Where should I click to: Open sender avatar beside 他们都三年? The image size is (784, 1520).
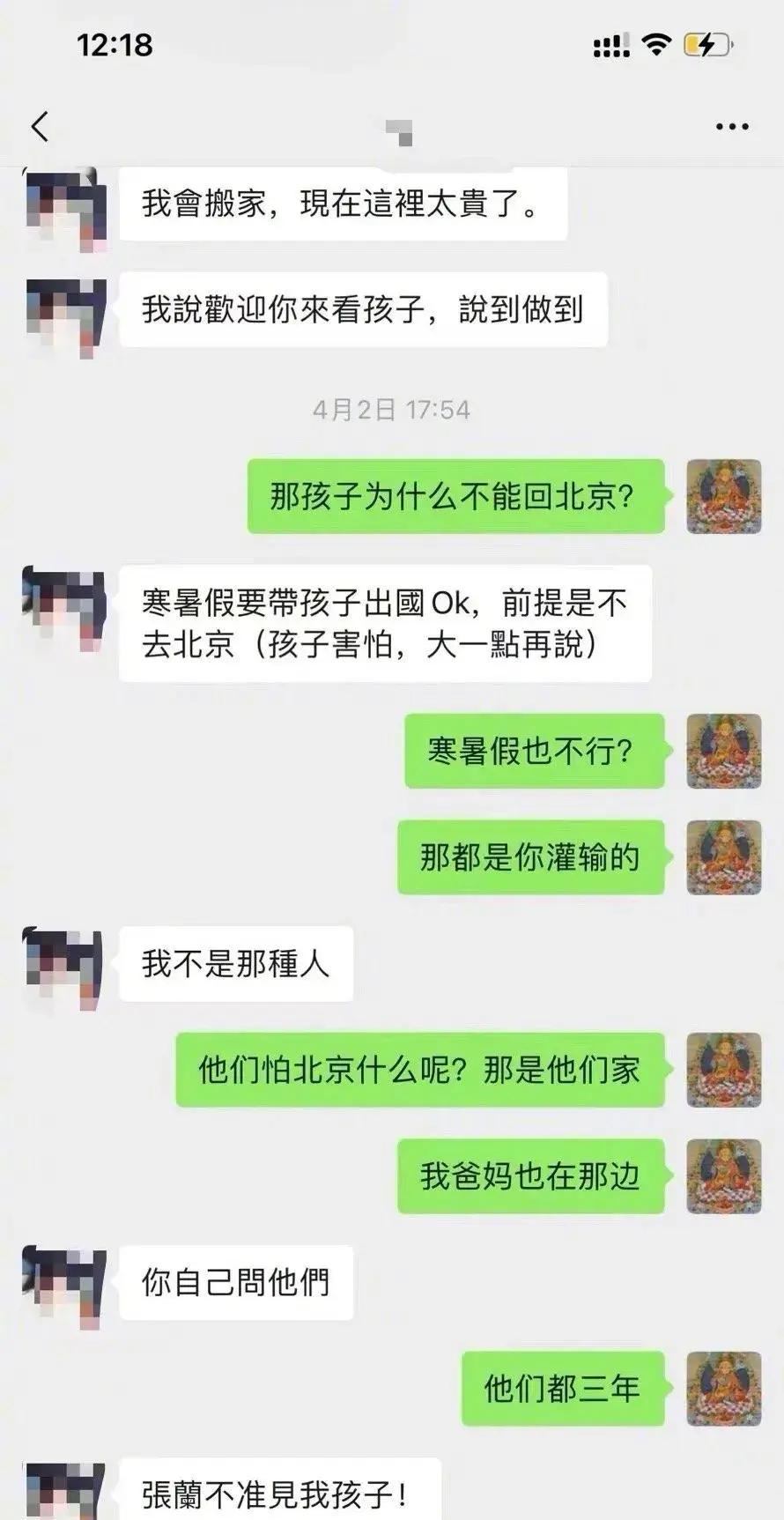click(x=723, y=1389)
